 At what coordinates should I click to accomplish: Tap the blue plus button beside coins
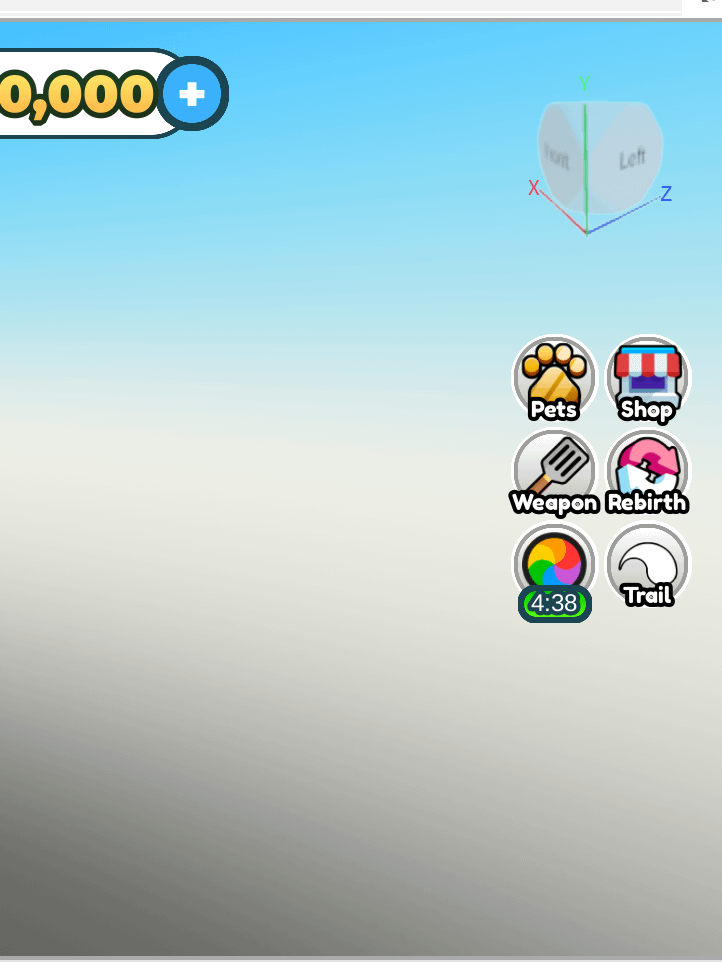click(192, 94)
